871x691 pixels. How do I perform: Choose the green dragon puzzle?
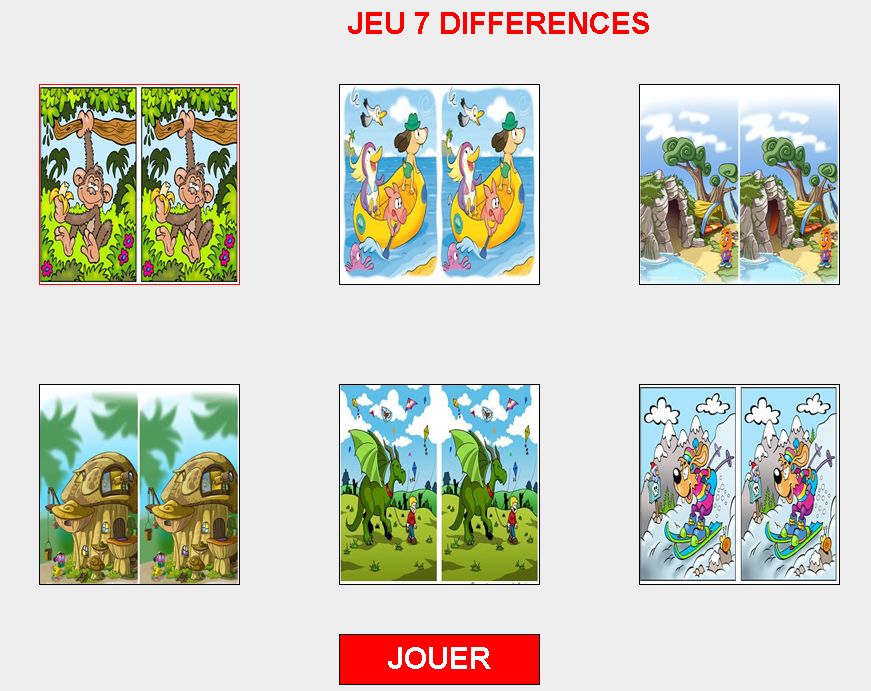coord(439,484)
